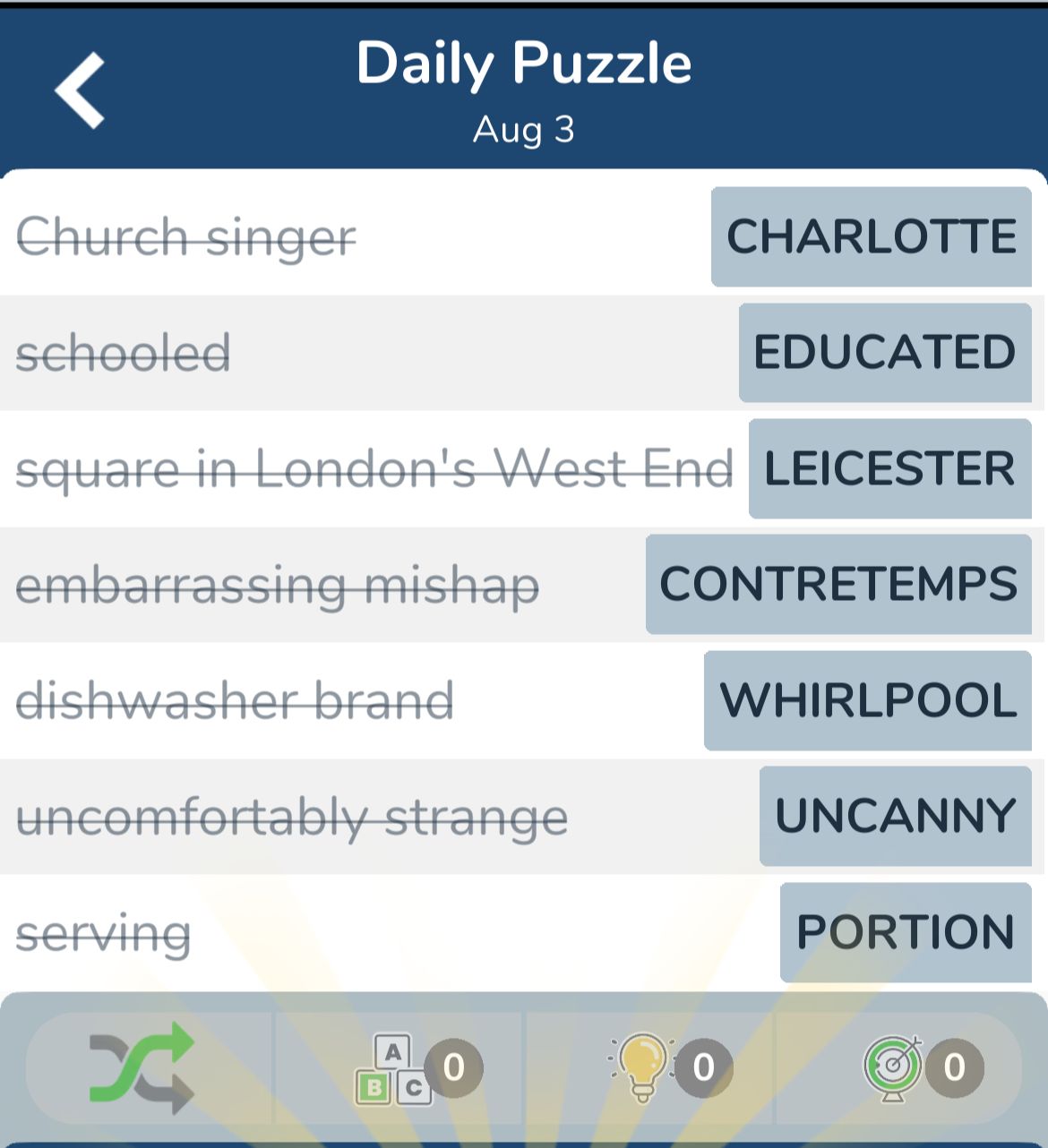Select the WHIRLPOOL answer tile
The image size is (1048, 1148).
coord(867,700)
